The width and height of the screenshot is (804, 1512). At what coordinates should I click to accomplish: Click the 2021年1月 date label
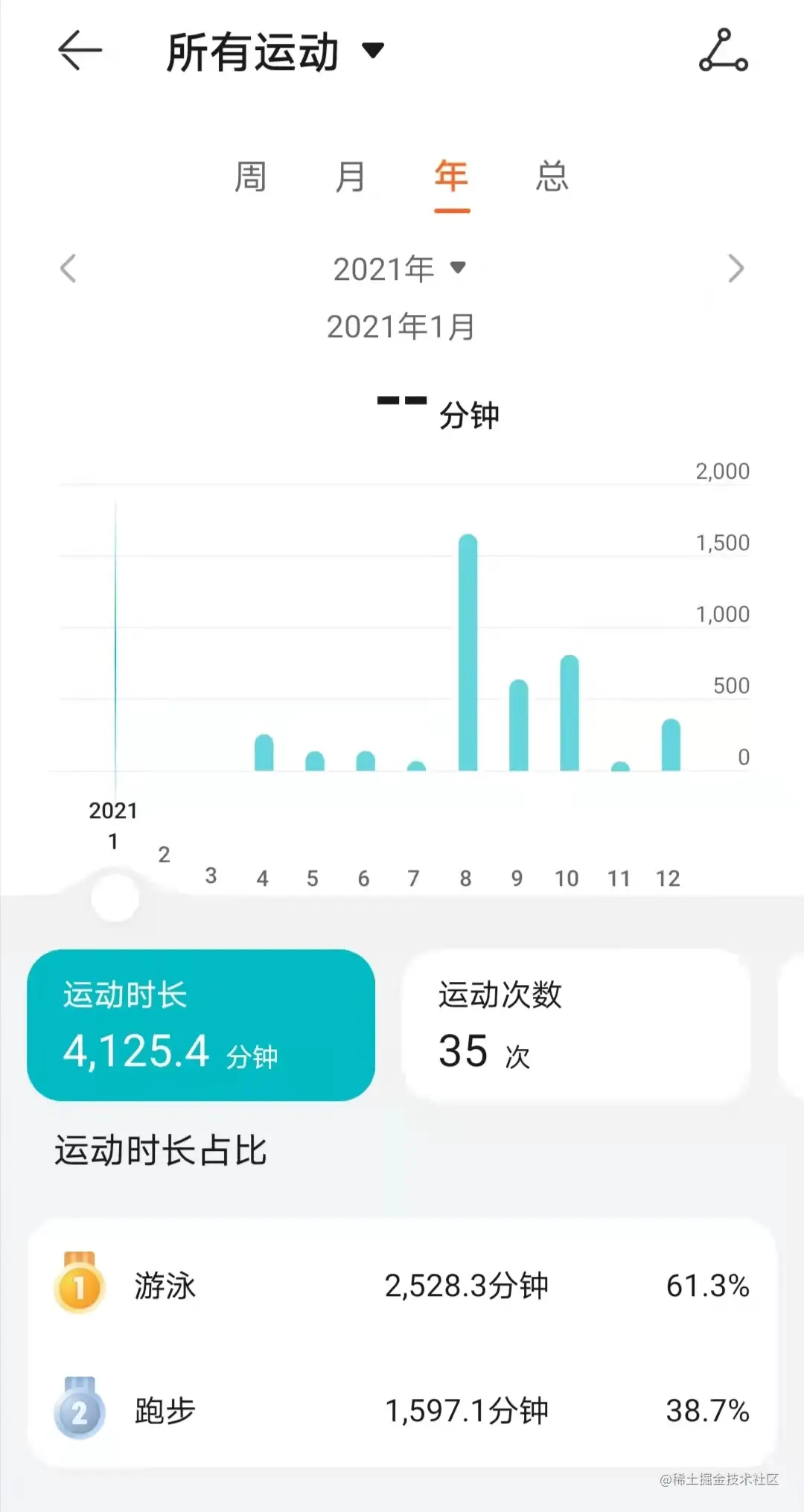[401, 325]
